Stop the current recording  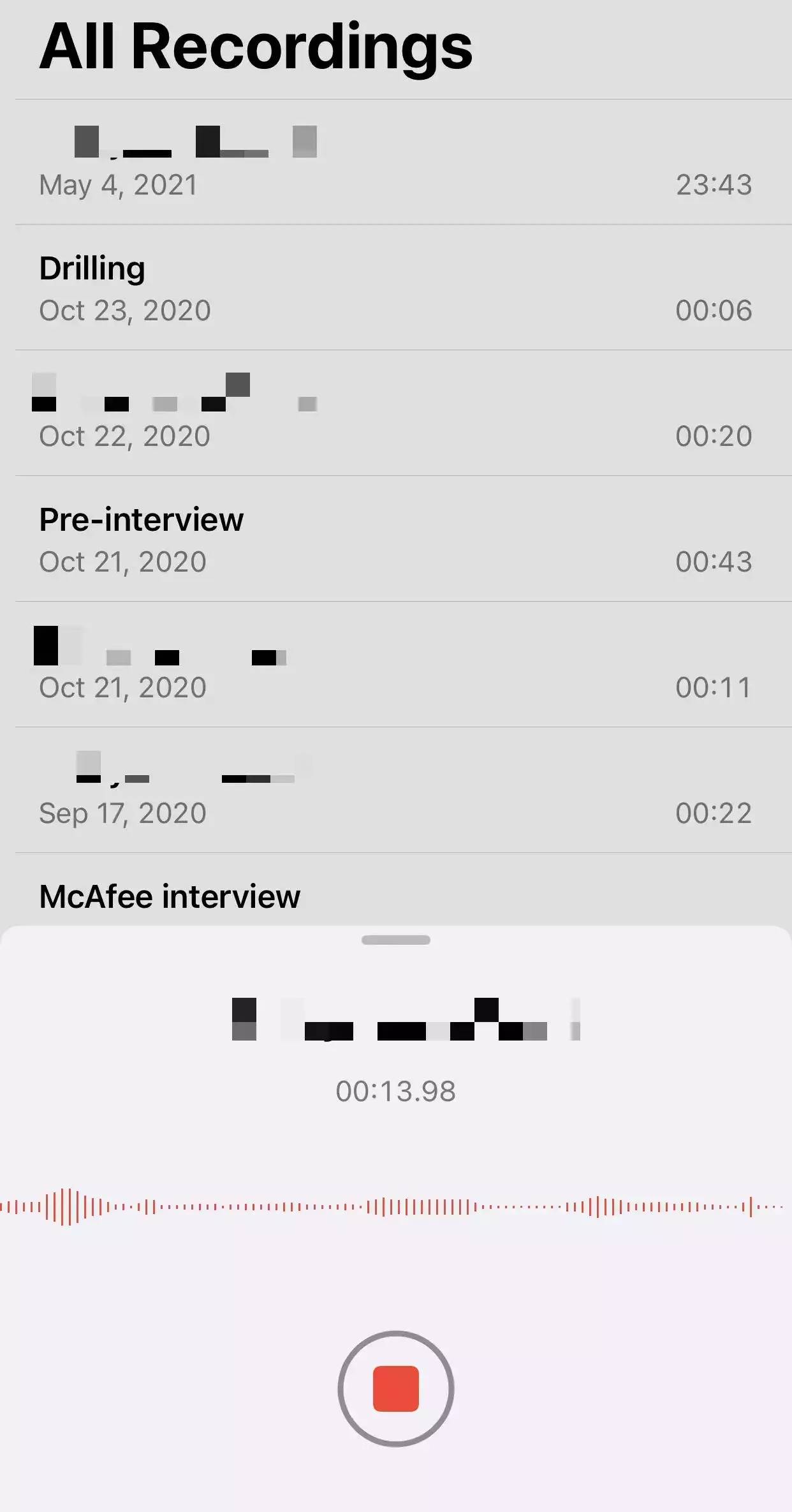tap(395, 1389)
